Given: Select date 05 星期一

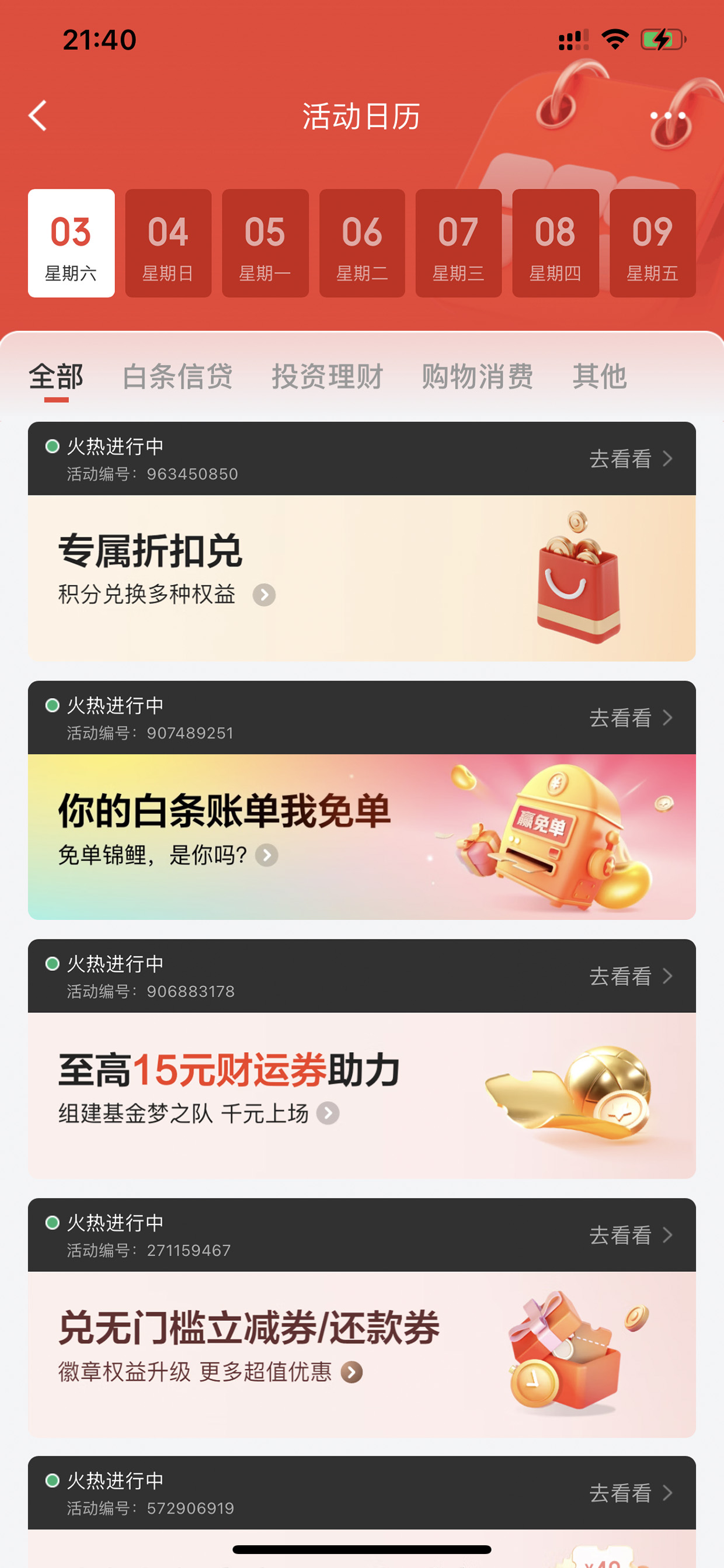Looking at the screenshot, I should point(265,244).
